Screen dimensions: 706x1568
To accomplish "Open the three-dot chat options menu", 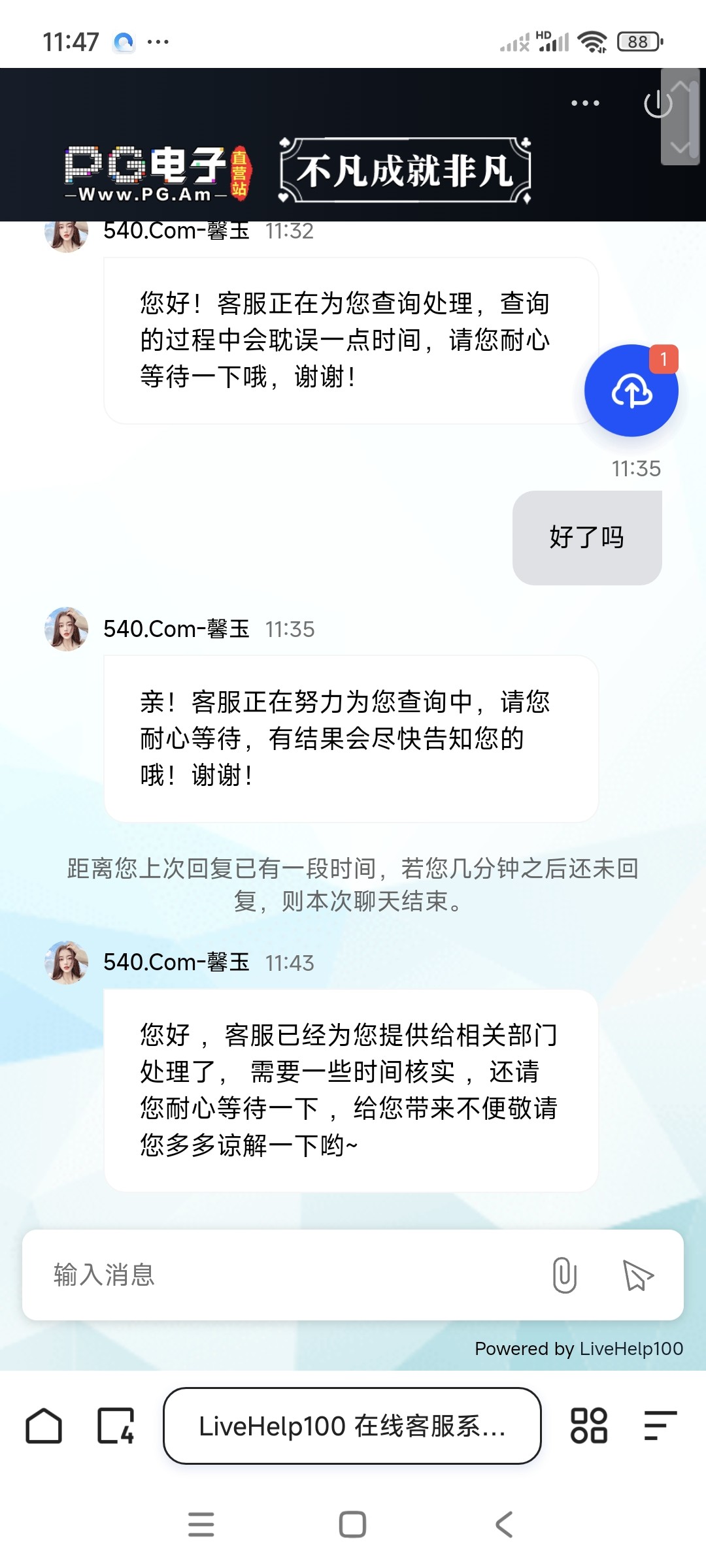I will click(x=585, y=103).
